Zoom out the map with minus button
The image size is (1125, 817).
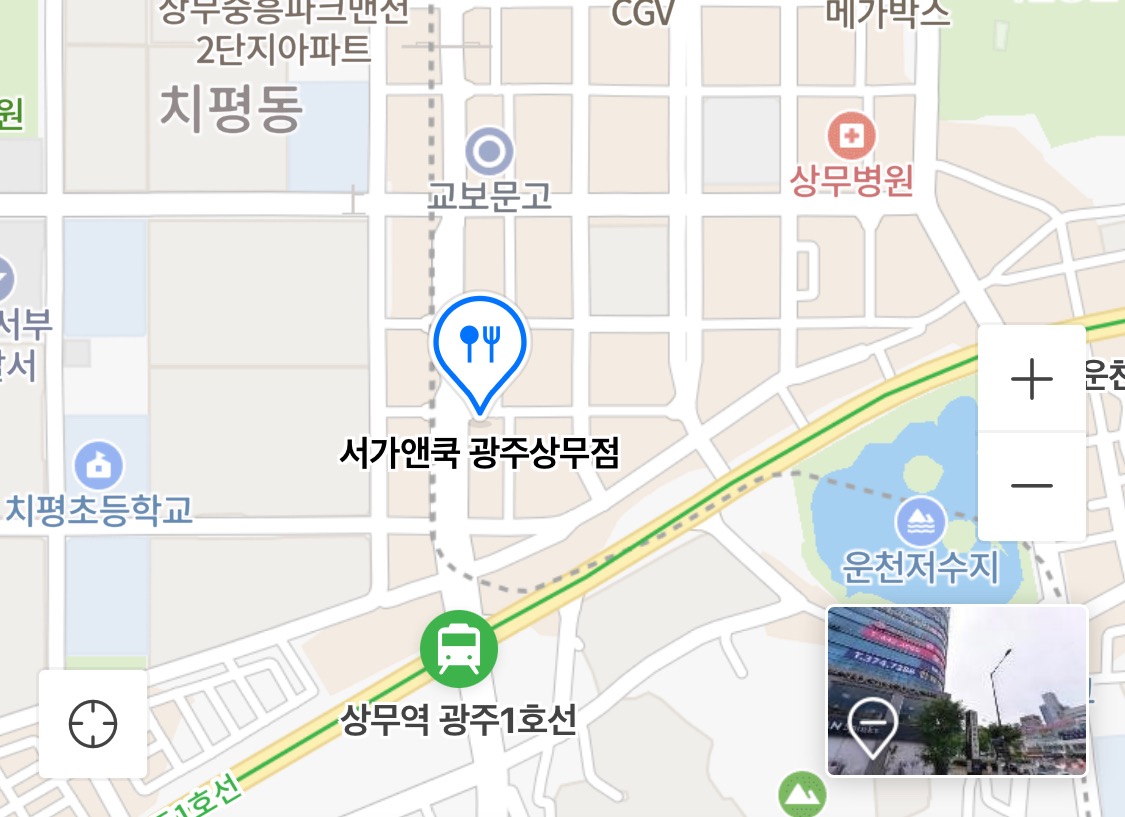1032,486
